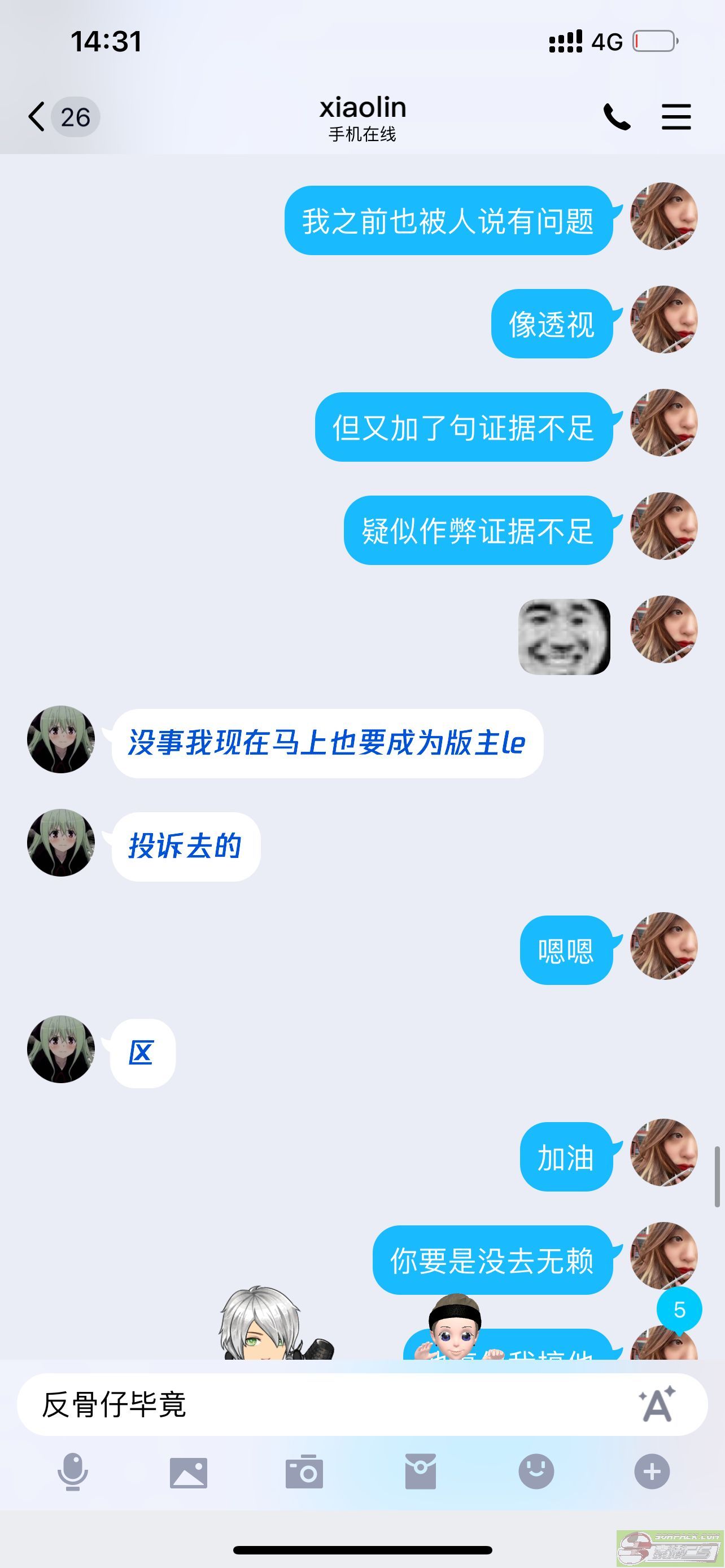Viewport: 725px width, 1568px height.
Task: Open the plus menu for more options
Action: coord(652,1472)
